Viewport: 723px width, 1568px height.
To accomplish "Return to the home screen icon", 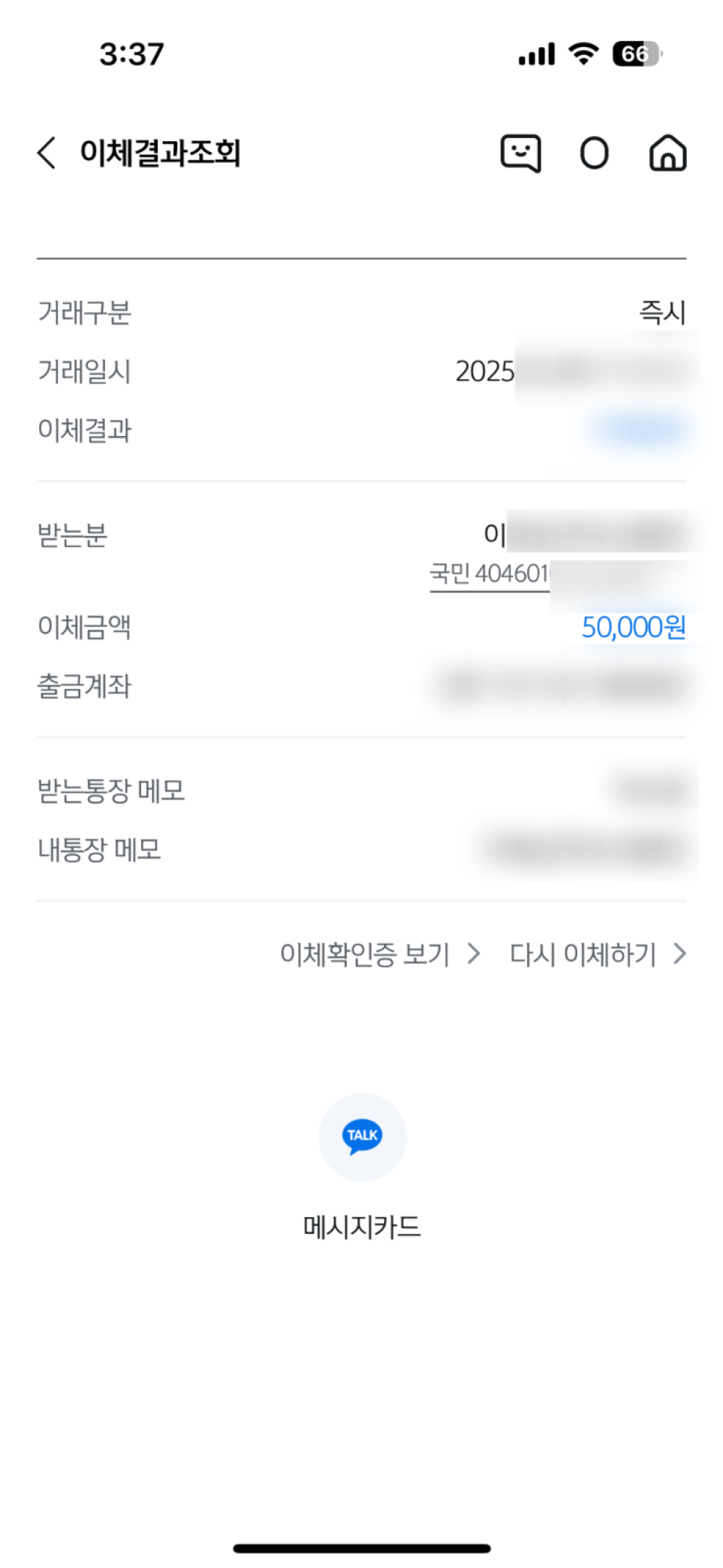I will [x=667, y=153].
